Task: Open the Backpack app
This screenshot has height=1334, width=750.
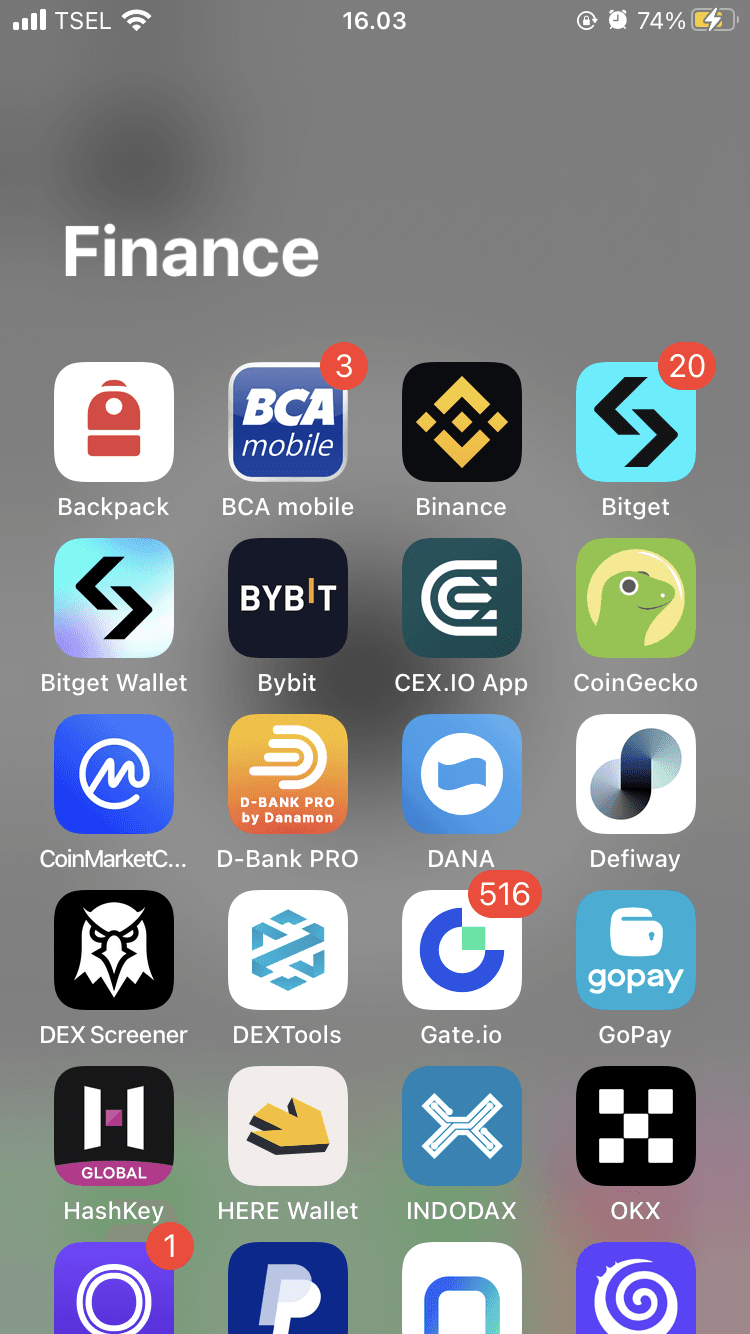Action: (x=114, y=422)
